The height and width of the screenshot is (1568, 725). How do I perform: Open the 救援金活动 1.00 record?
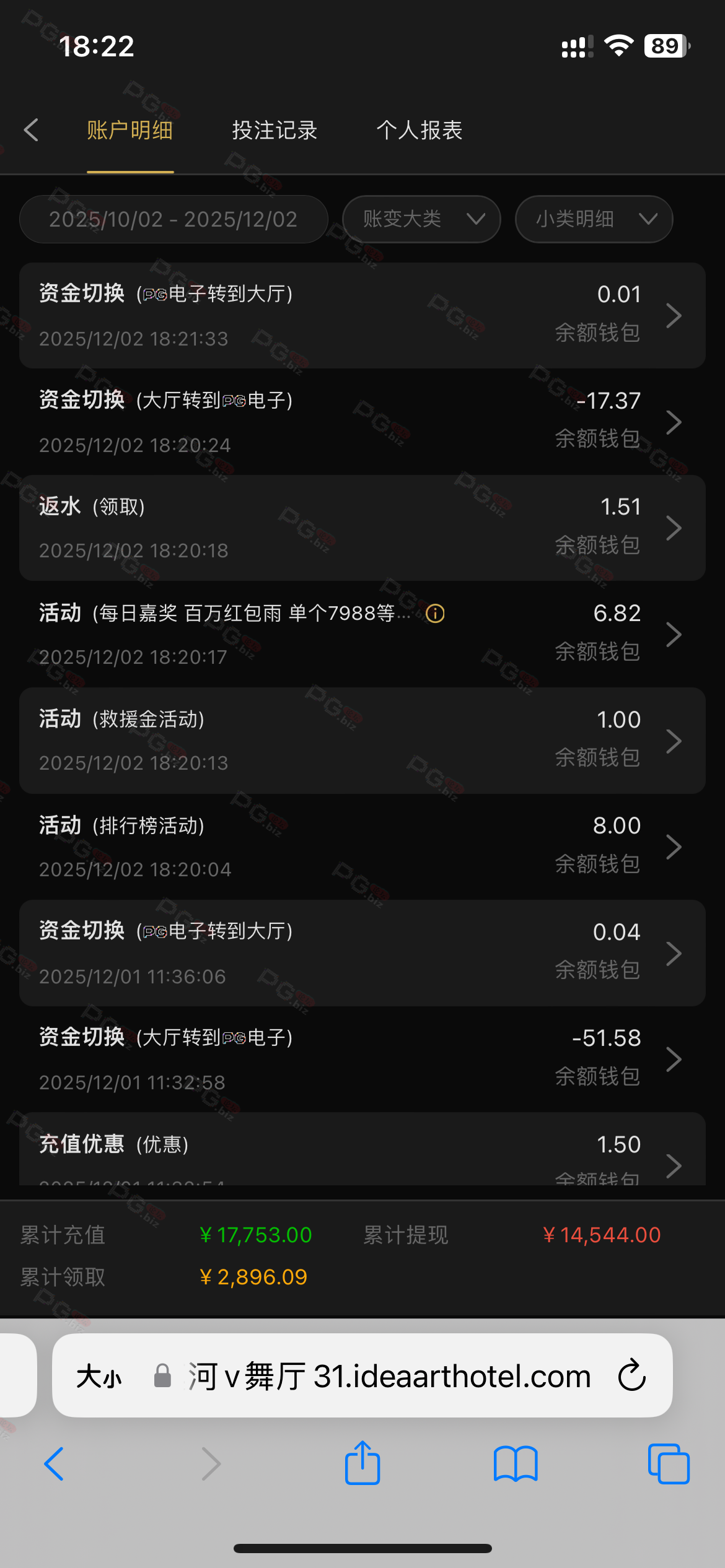[x=362, y=741]
